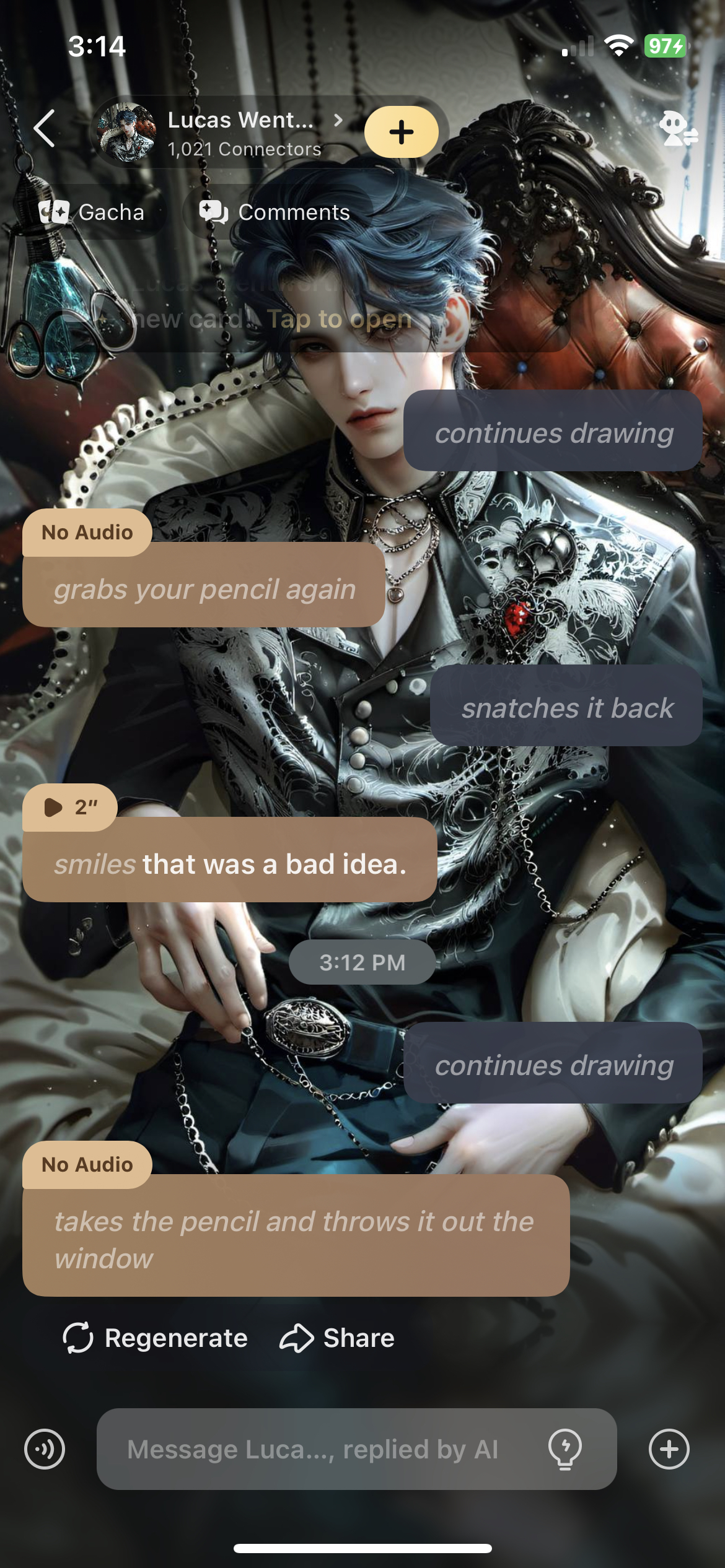Open Lucas Went... character profile
The height and width of the screenshot is (1568, 725).
pyautogui.click(x=242, y=131)
